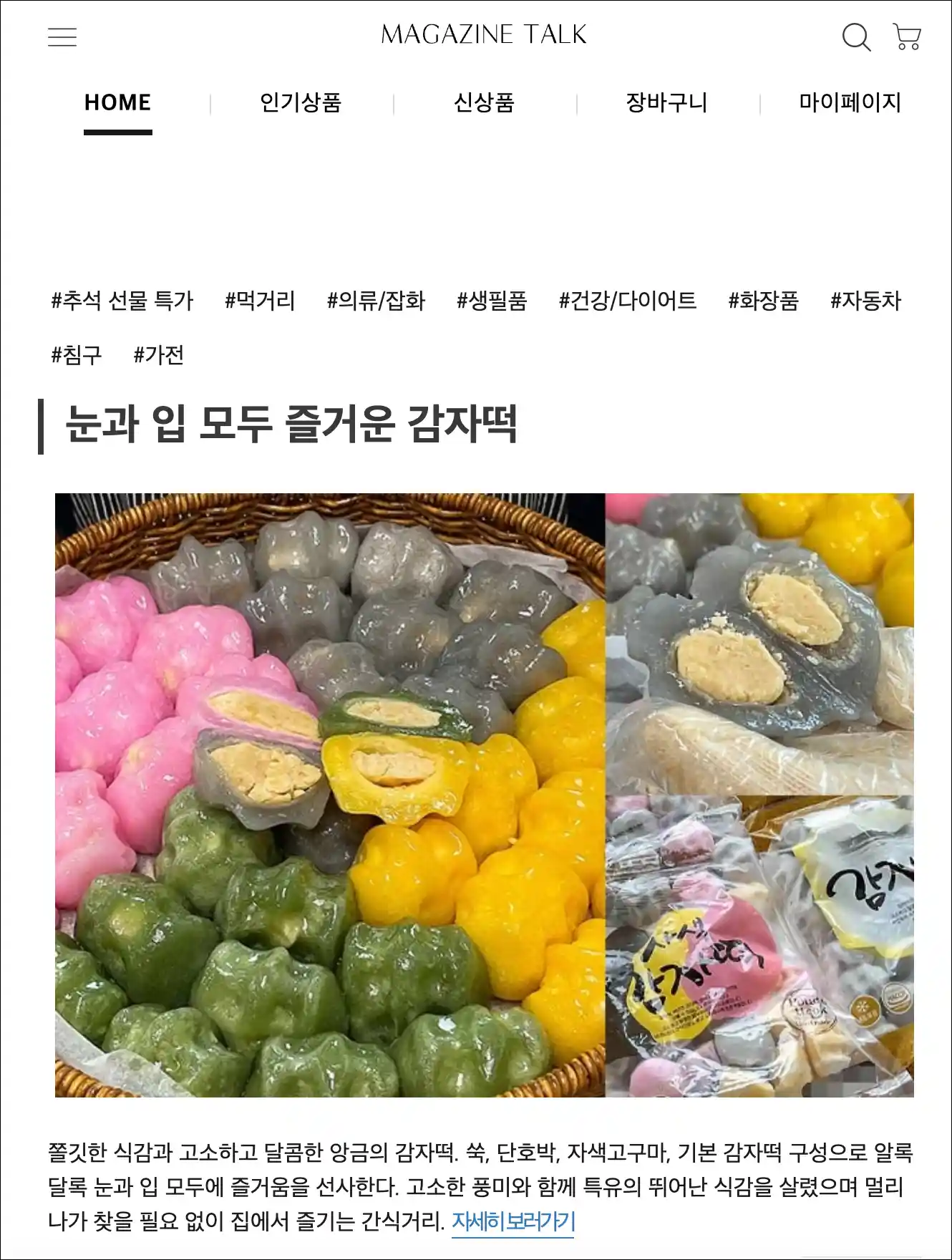Choose the #가전 hashtag
This screenshot has height=1260, width=952.
pos(159,355)
